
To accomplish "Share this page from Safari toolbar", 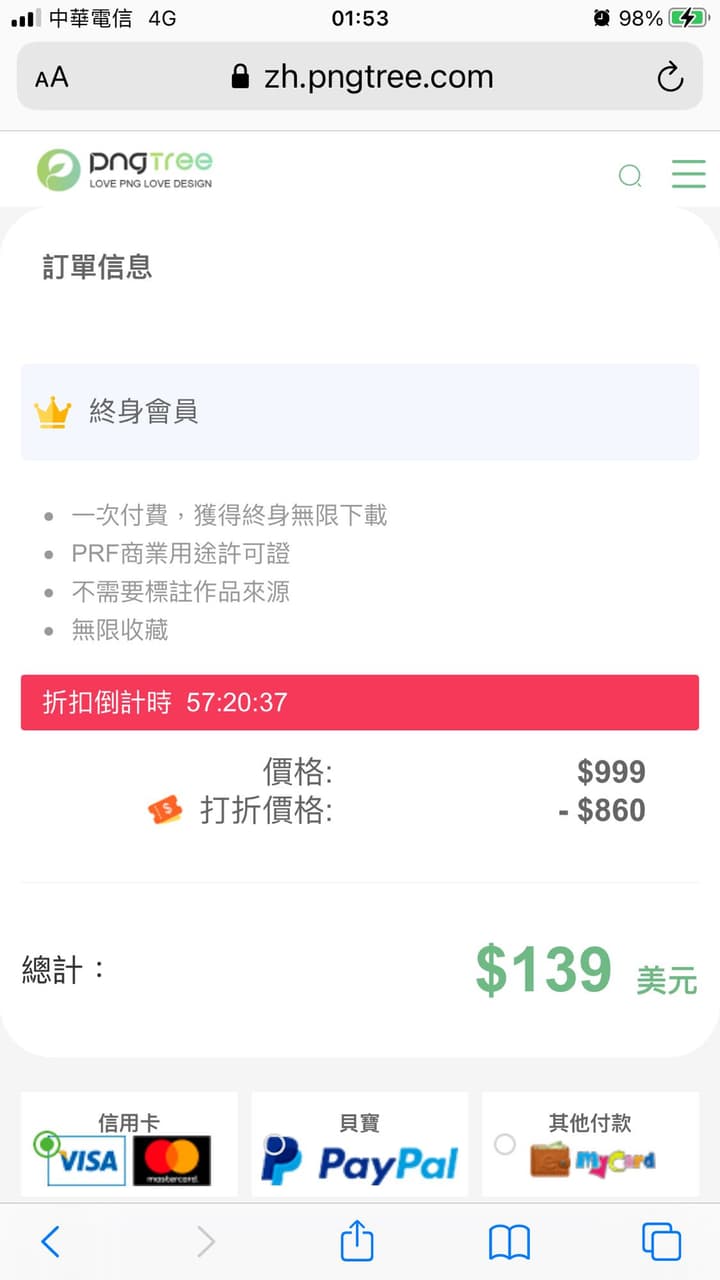I will 357,1241.
